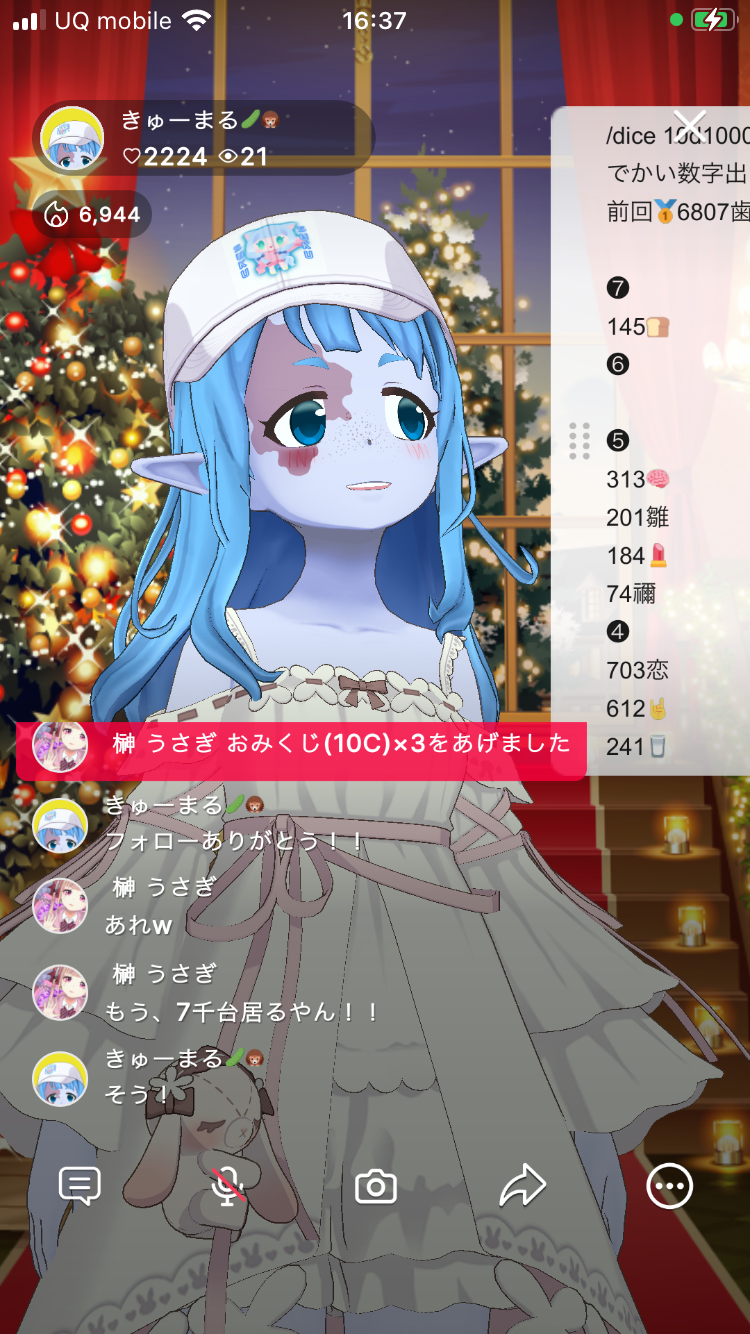Open 榊 うさぎ avatar on gift banner
This screenshot has width=750, height=1334.
60,745
